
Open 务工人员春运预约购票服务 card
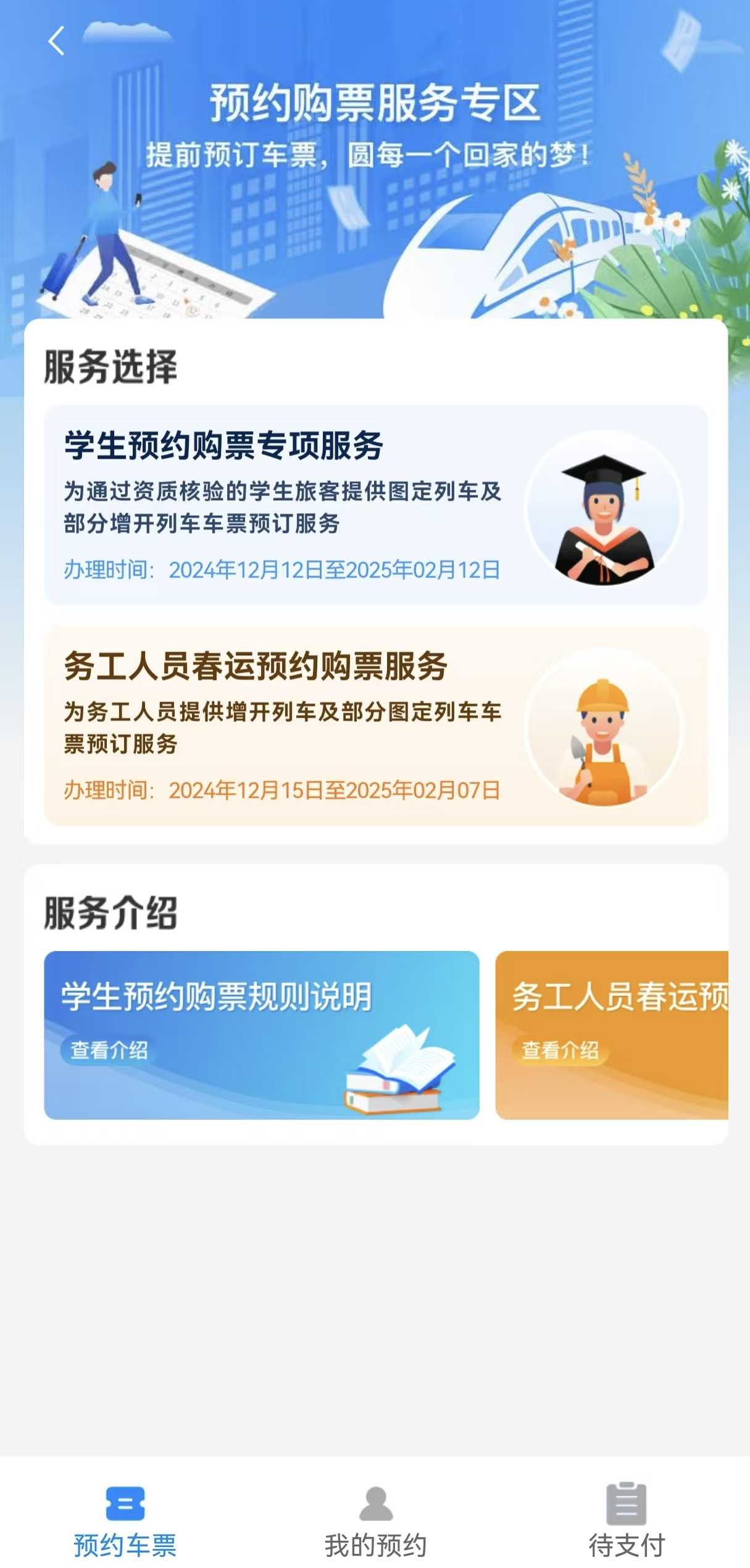(375, 726)
